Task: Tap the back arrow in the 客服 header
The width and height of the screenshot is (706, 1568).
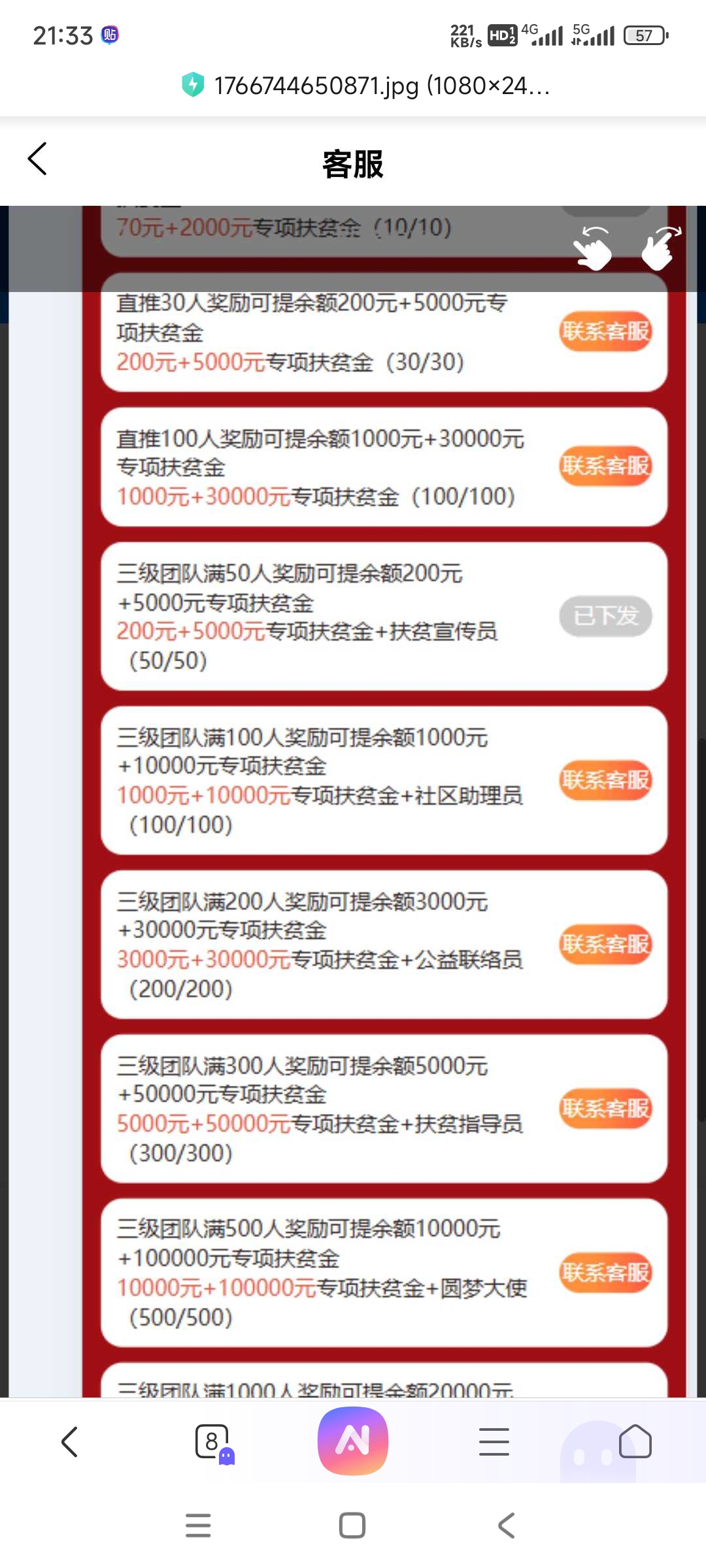Action: [x=37, y=159]
